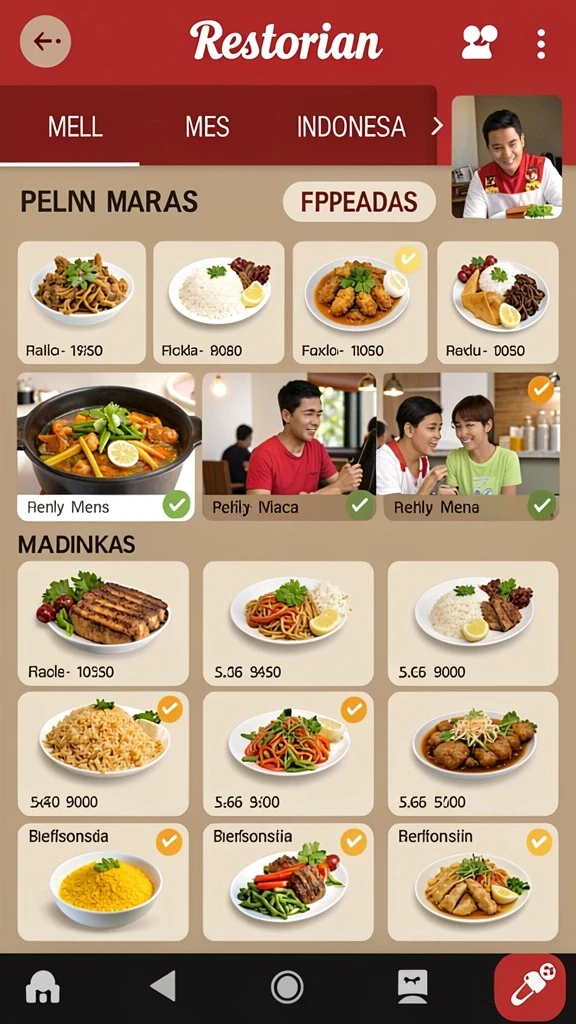Open the Rehly Mena card
The image size is (576, 1024).
click(x=471, y=447)
